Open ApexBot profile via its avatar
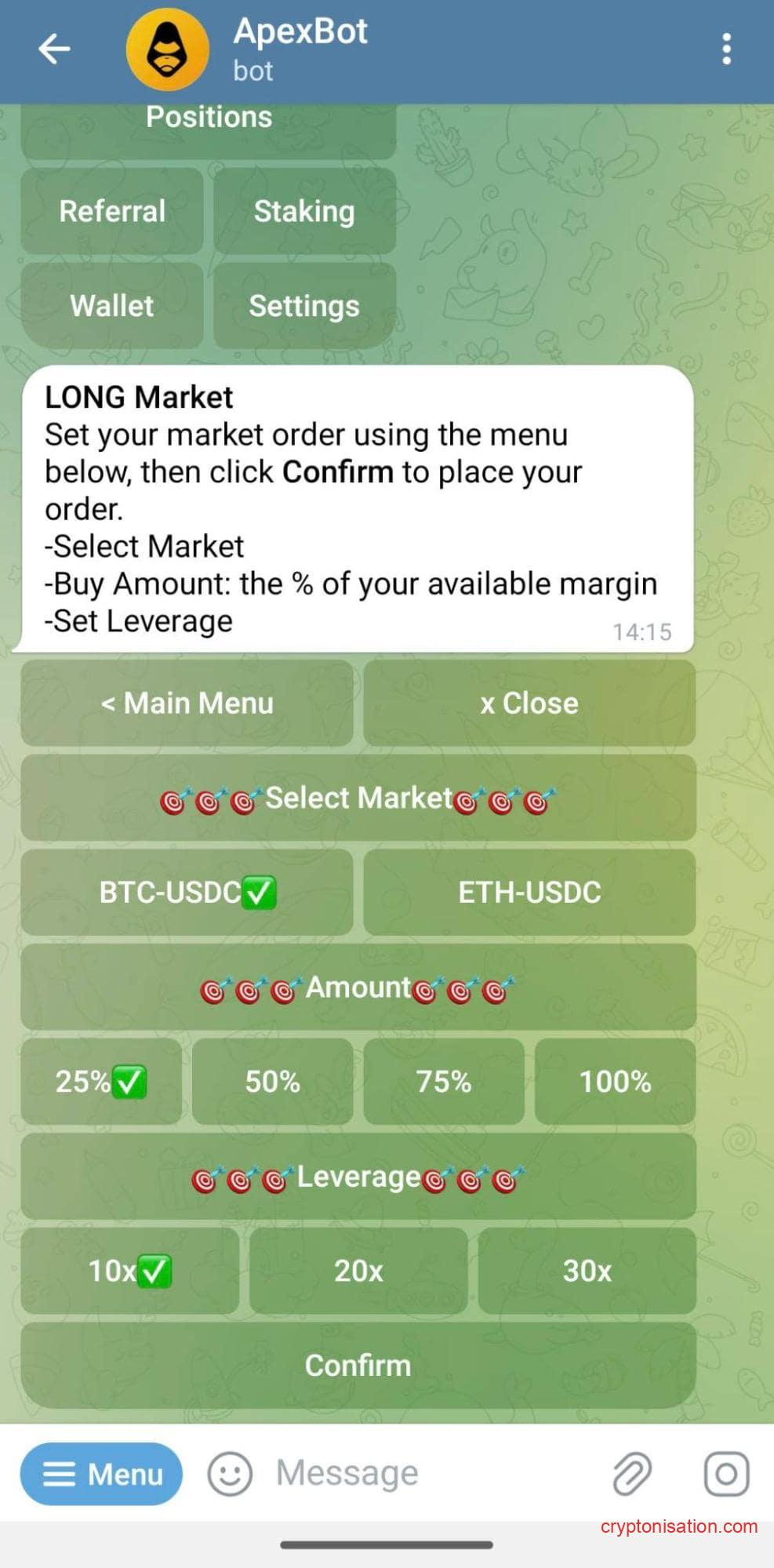The width and height of the screenshot is (774, 1568). coord(168,49)
